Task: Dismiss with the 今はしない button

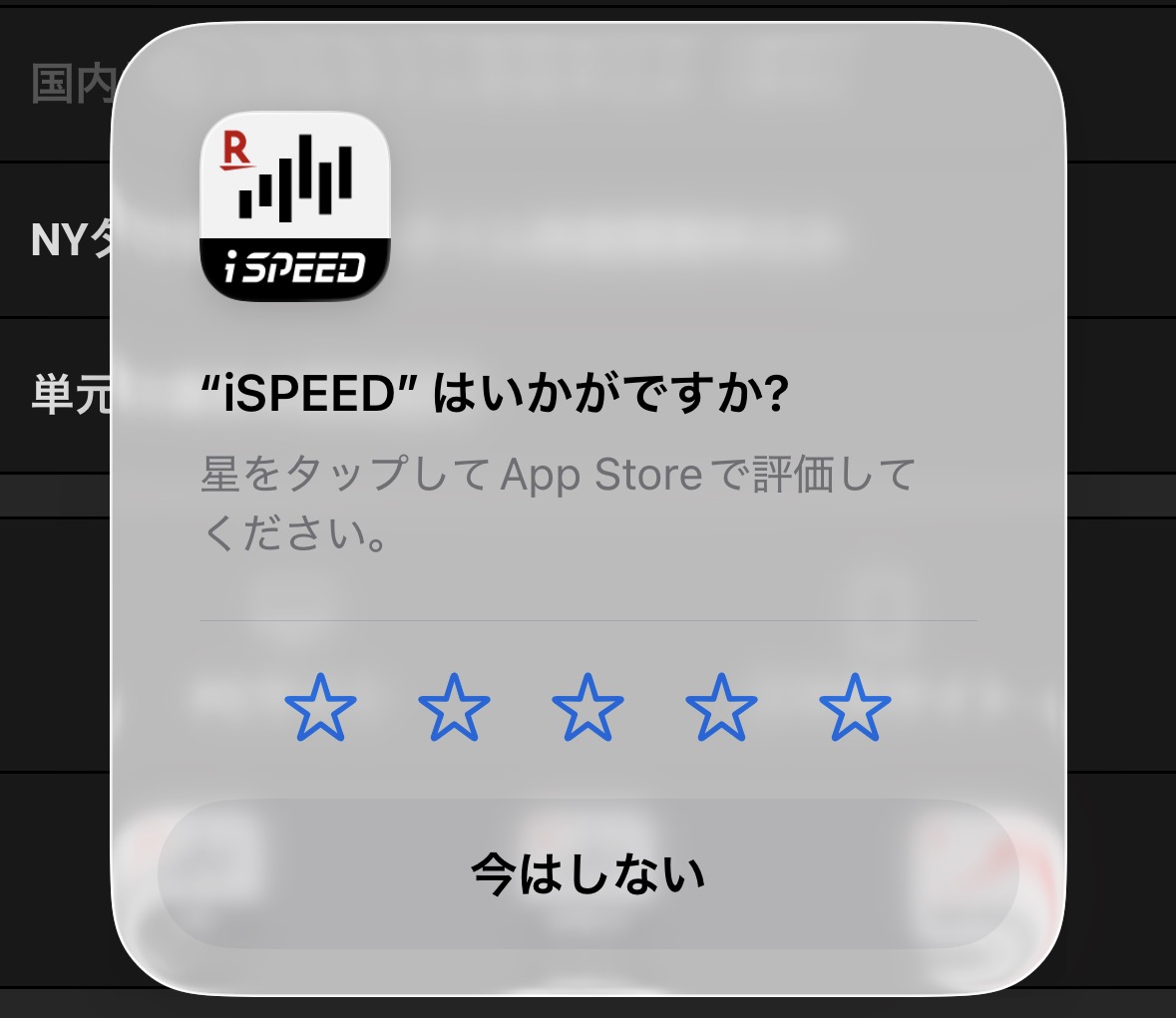Action: 588,874
